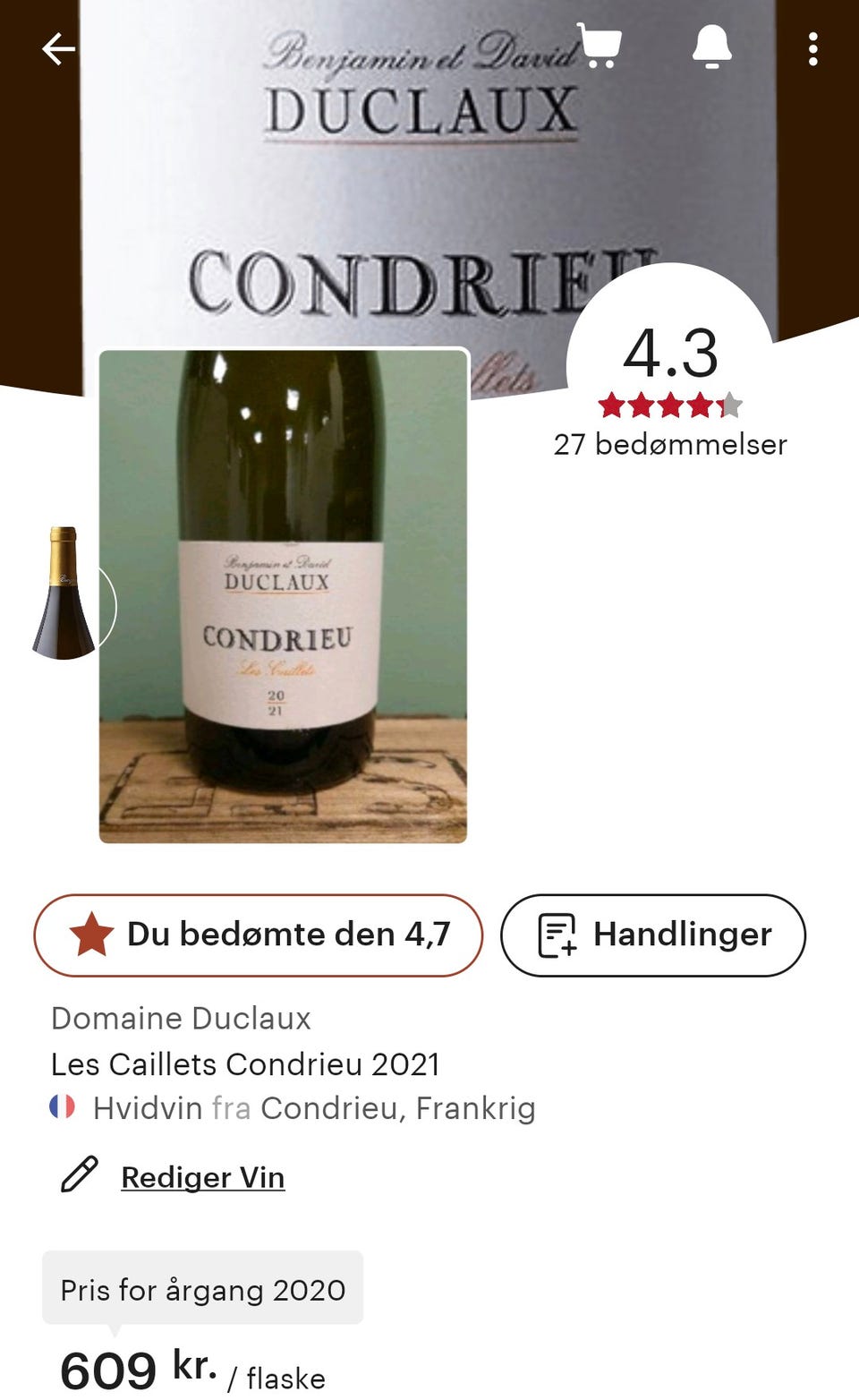Screen dimensions: 859x1400
Task: Select the Handlinger note-plus icon
Action: click(x=557, y=934)
